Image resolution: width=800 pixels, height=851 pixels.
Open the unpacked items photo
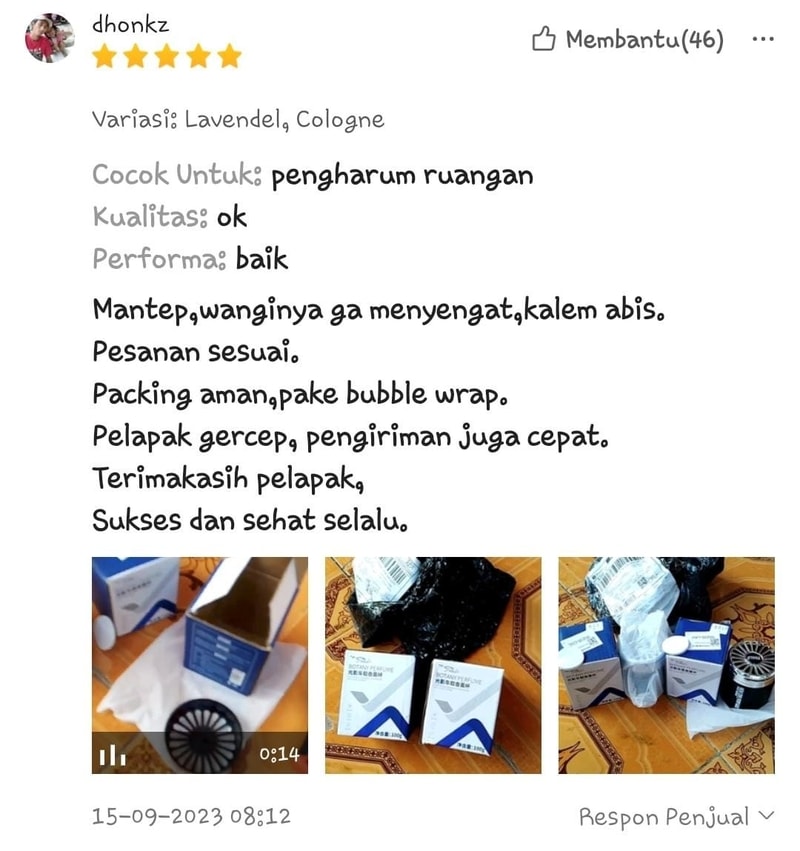[x=666, y=665]
